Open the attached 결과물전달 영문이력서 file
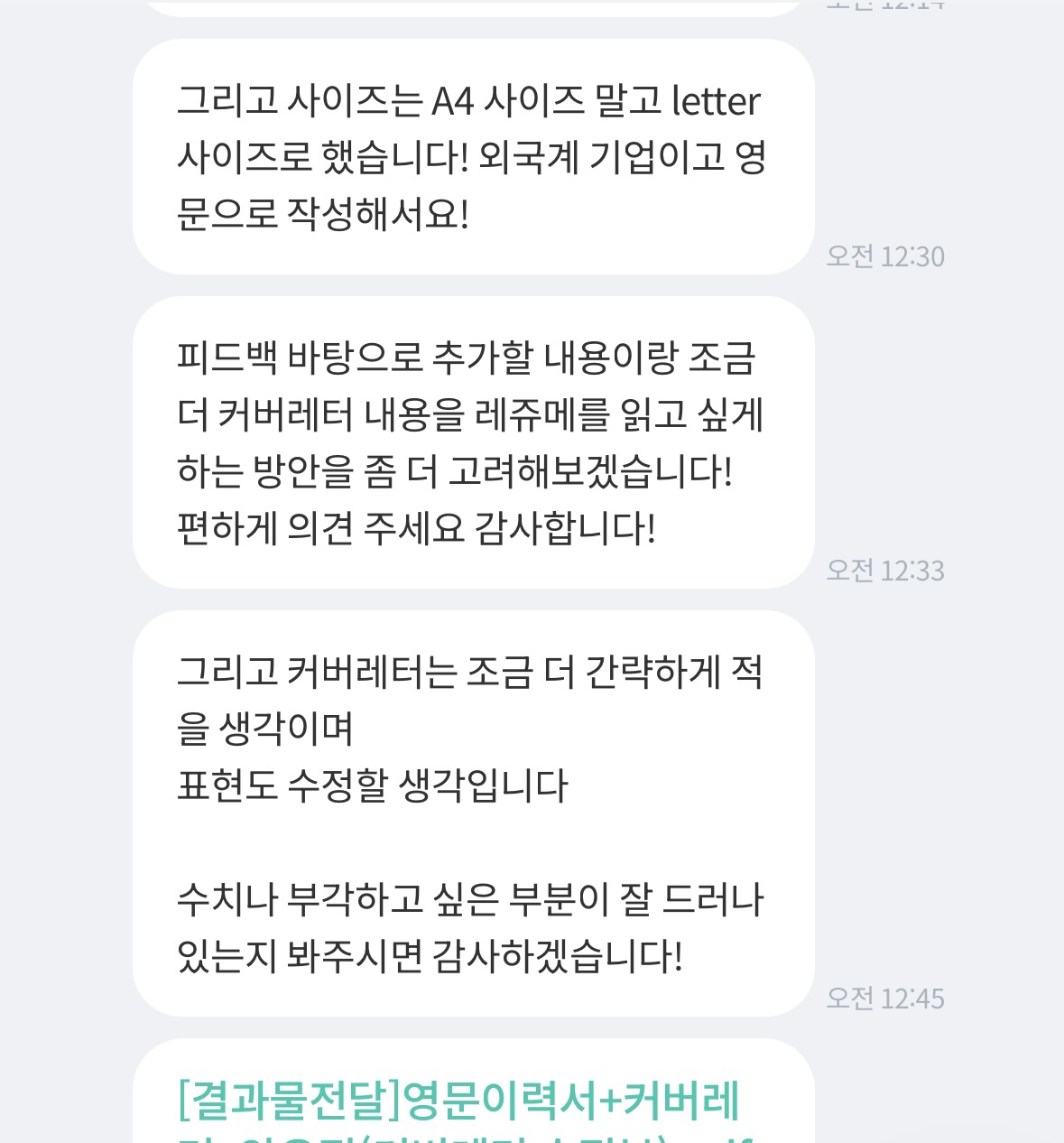Image resolution: width=1064 pixels, height=1143 pixels. pyautogui.click(x=458, y=1101)
